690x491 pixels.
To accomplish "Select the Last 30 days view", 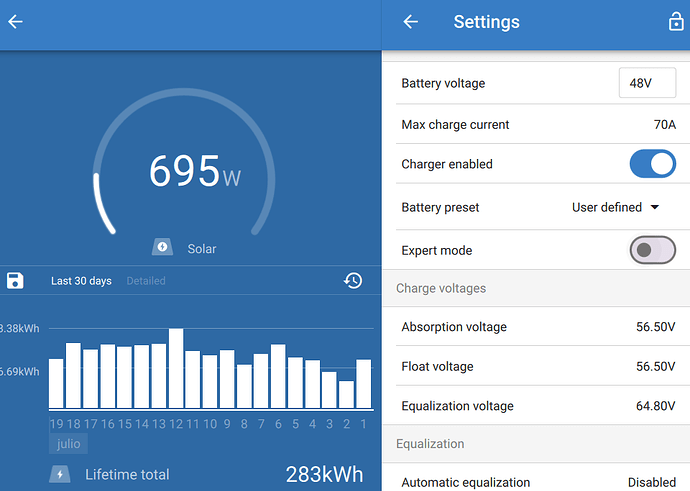I will 81,281.
